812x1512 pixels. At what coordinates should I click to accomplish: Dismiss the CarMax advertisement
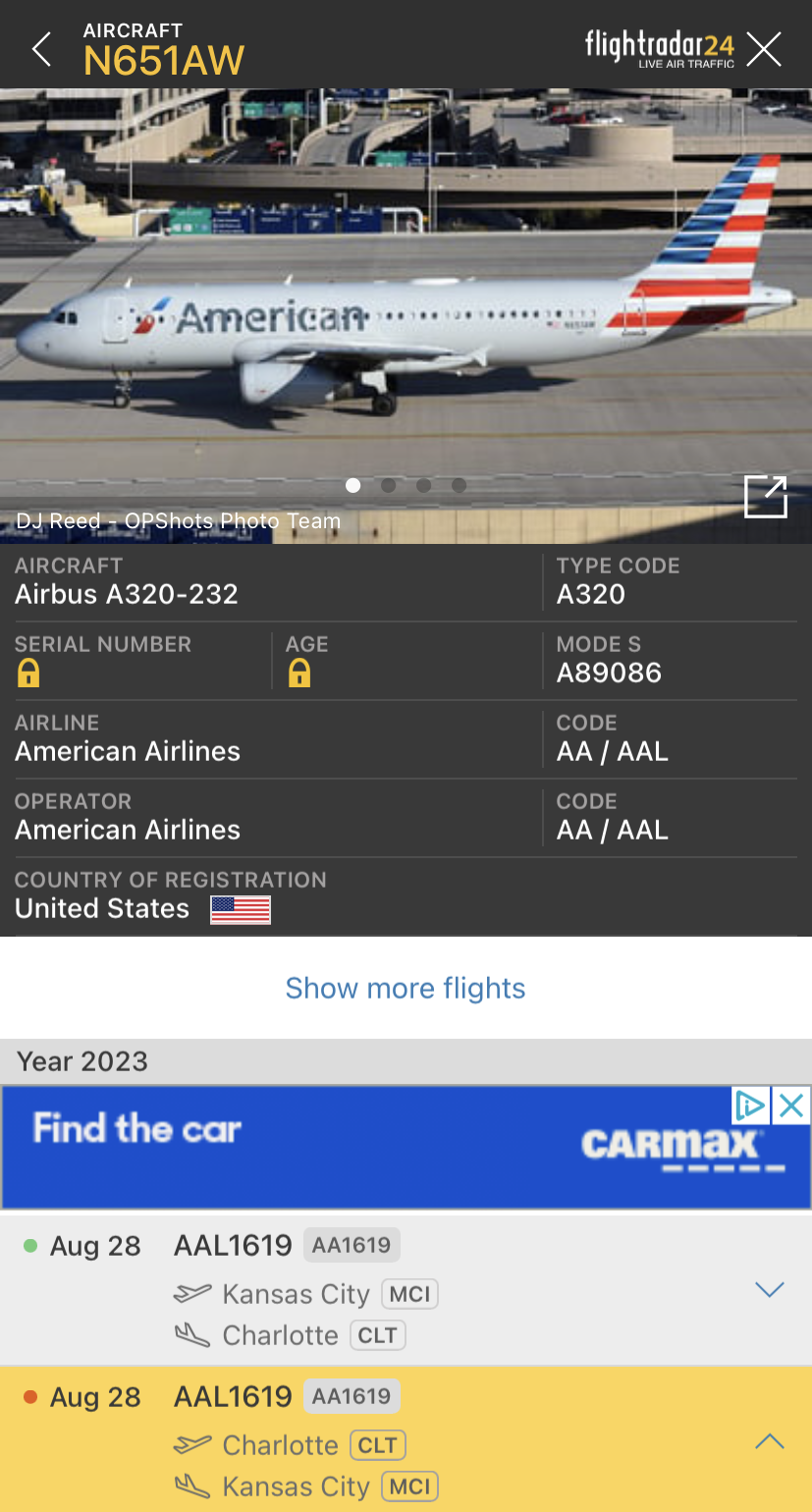pyautogui.click(x=791, y=1107)
